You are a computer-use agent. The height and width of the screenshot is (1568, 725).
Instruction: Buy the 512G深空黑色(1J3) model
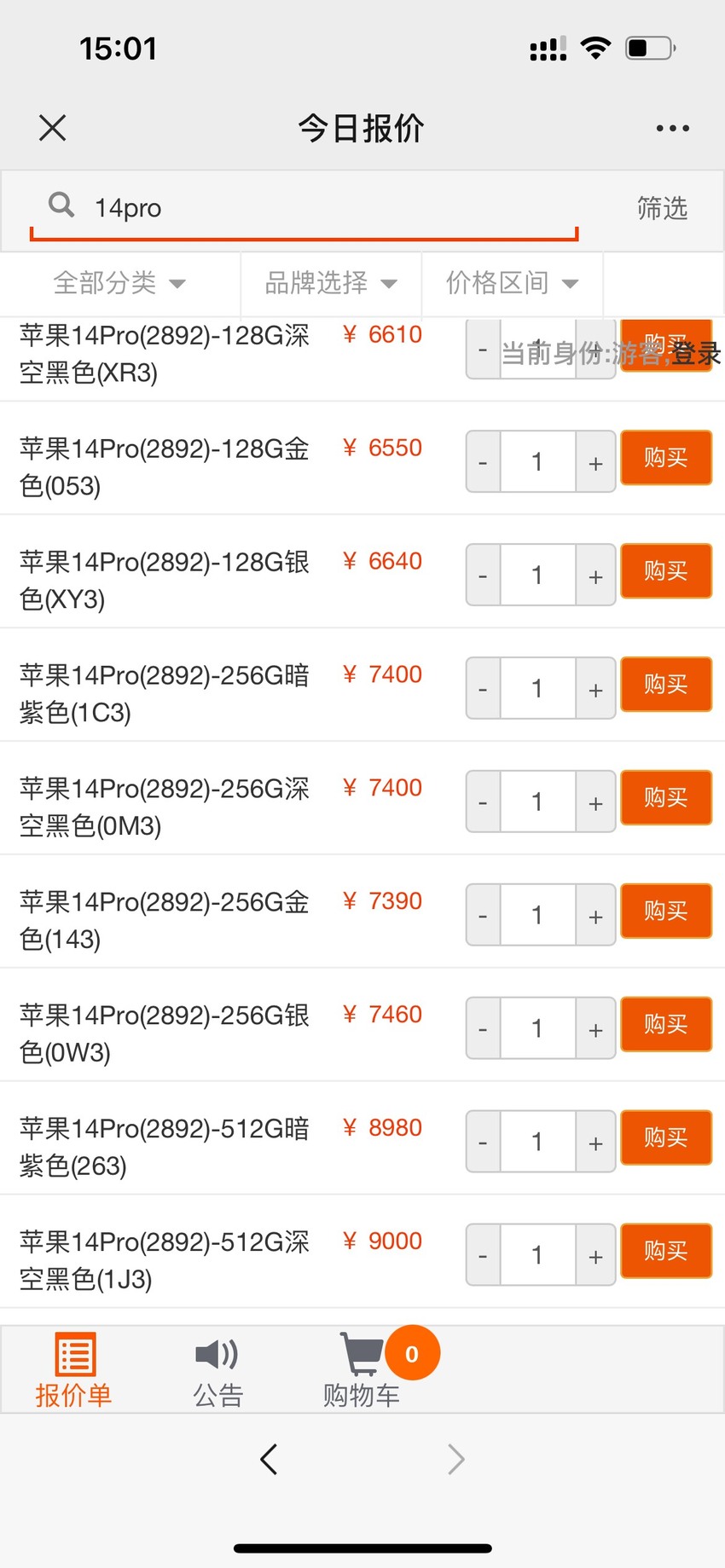click(666, 1252)
